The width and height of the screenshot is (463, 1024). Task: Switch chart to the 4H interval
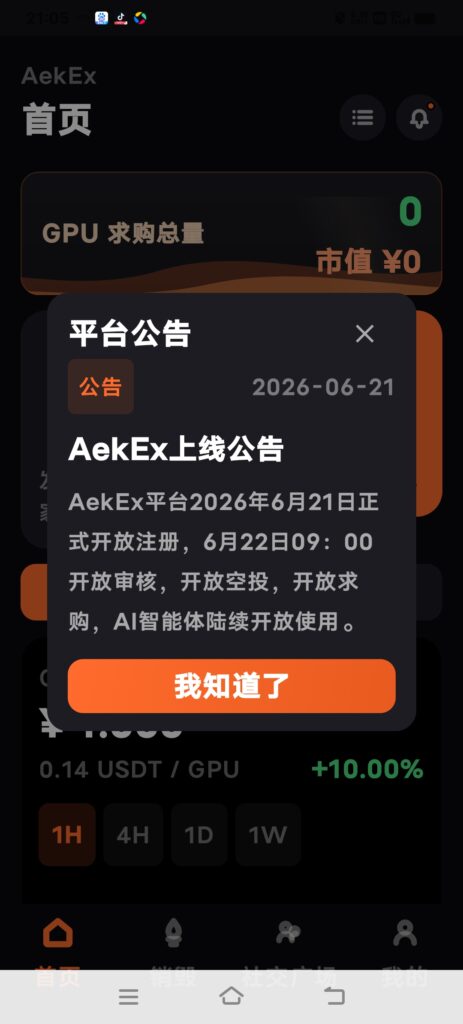click(133, 835)
